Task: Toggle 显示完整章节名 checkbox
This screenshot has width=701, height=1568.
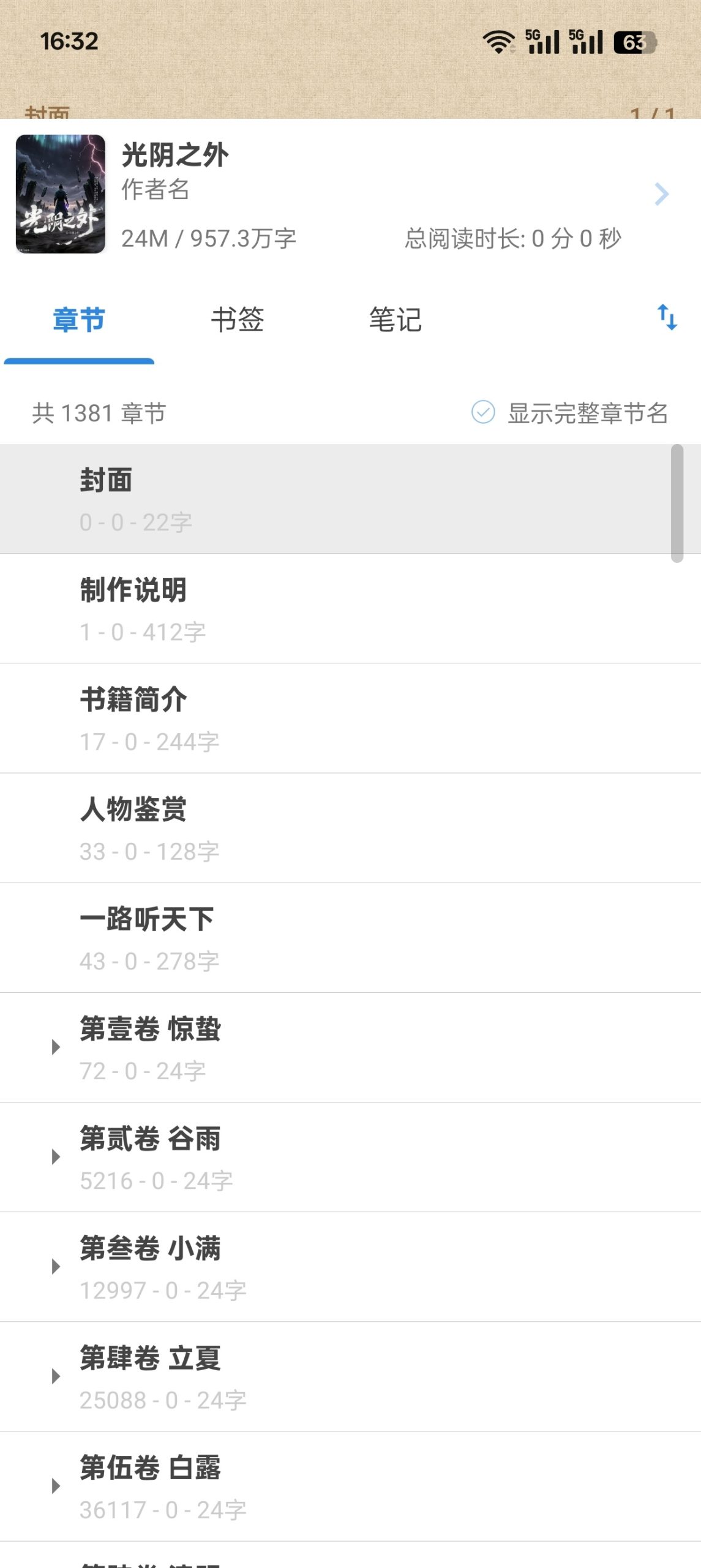Action: coord(483,413)
